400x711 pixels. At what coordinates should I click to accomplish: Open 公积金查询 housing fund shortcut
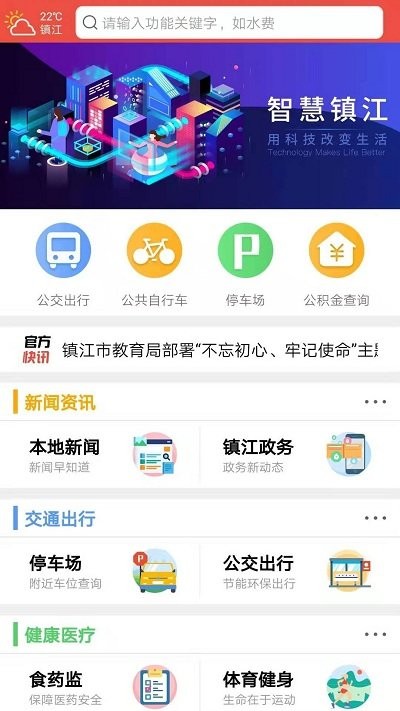pos(337,265)
